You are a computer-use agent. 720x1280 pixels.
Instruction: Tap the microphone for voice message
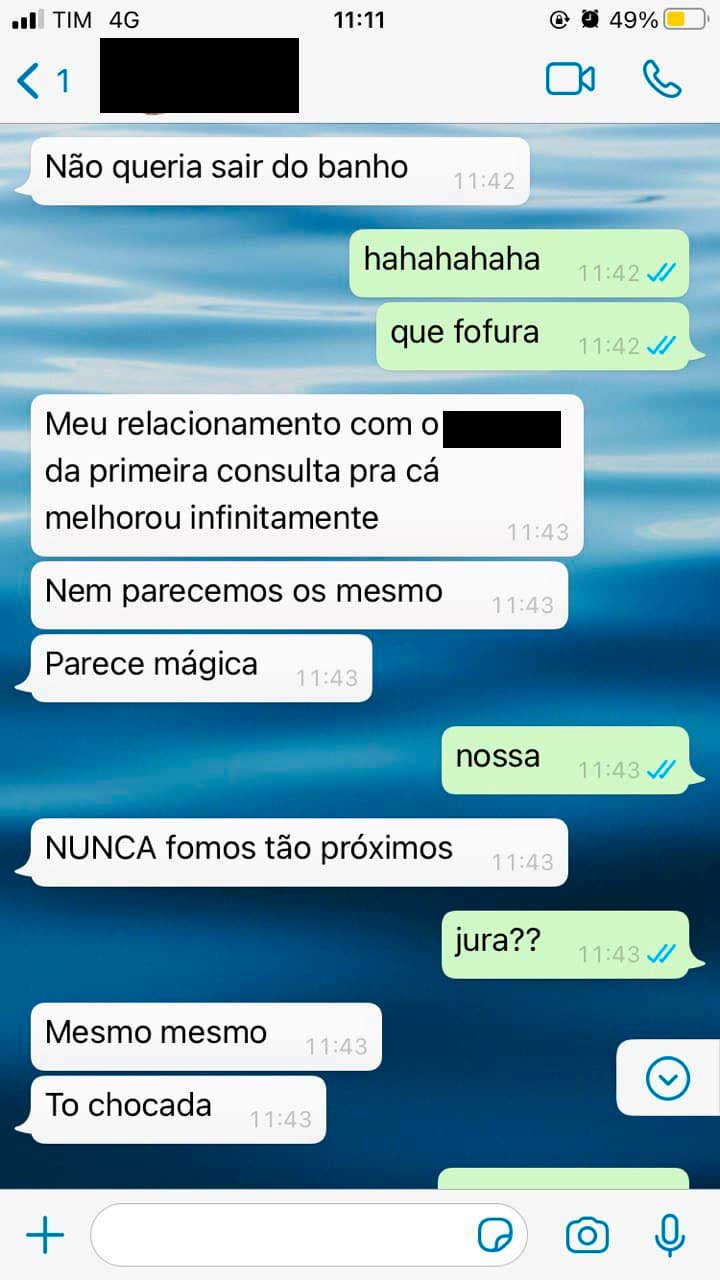click(x=669, y=1236)
